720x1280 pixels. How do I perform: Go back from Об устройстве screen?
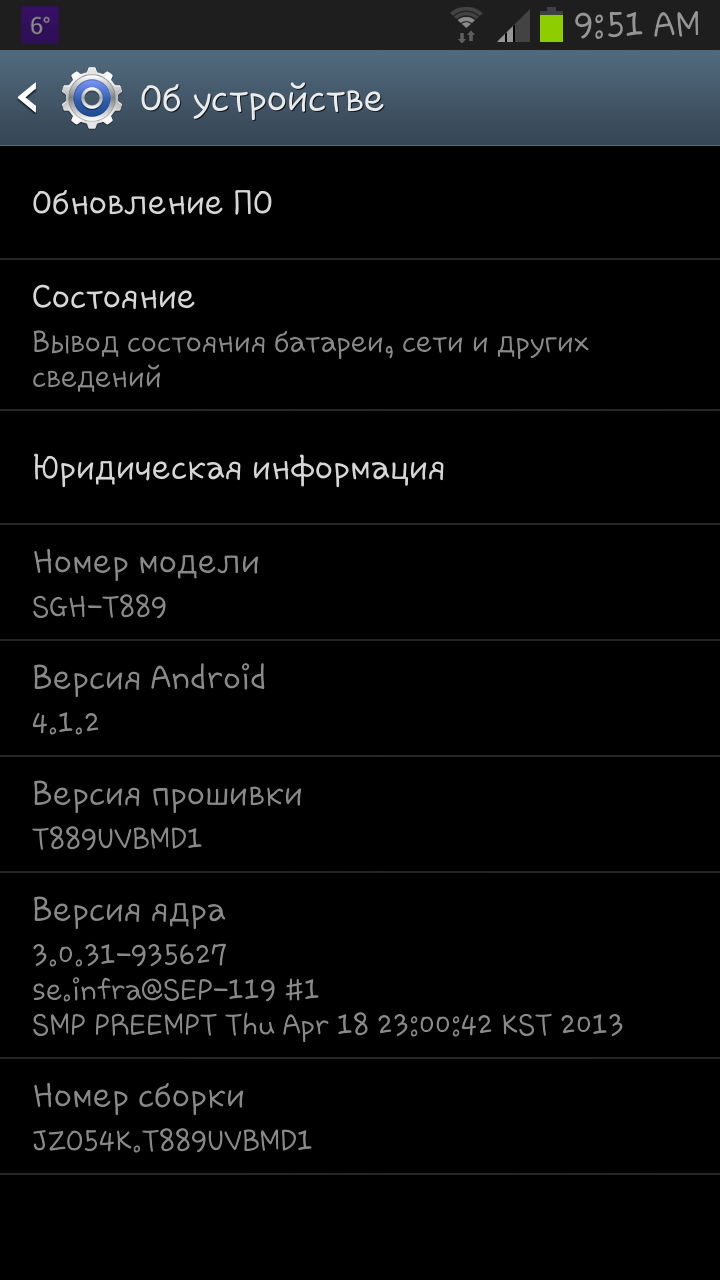[x=30, y=98]
